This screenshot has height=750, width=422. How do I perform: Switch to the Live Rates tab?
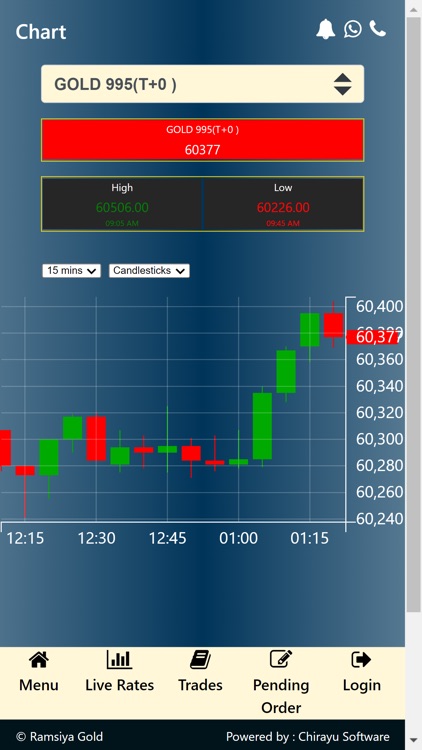[120, 673]
